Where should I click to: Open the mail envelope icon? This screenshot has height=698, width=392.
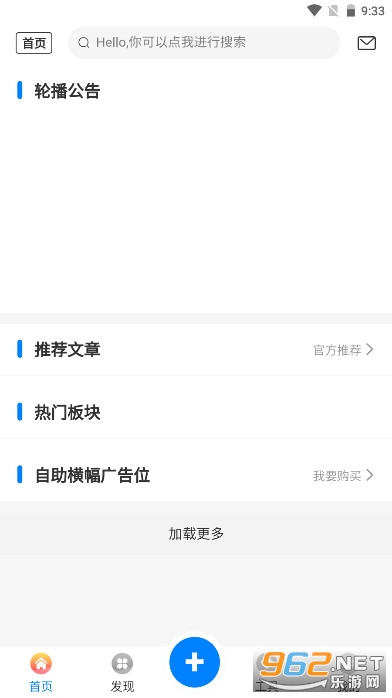click(367, 43)
